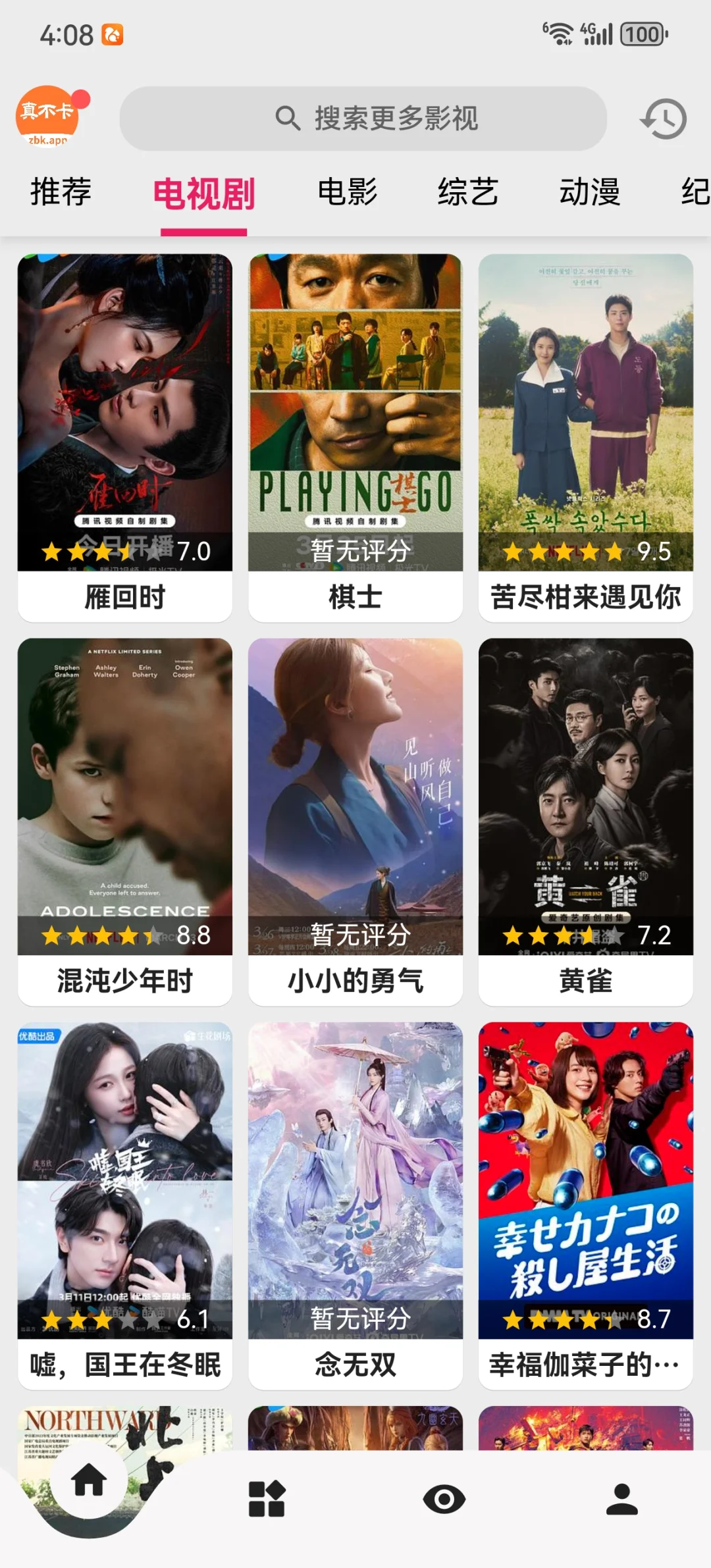Go to the home tab in bottom bar
The image size is (711, 1568).
point(89,1482)
